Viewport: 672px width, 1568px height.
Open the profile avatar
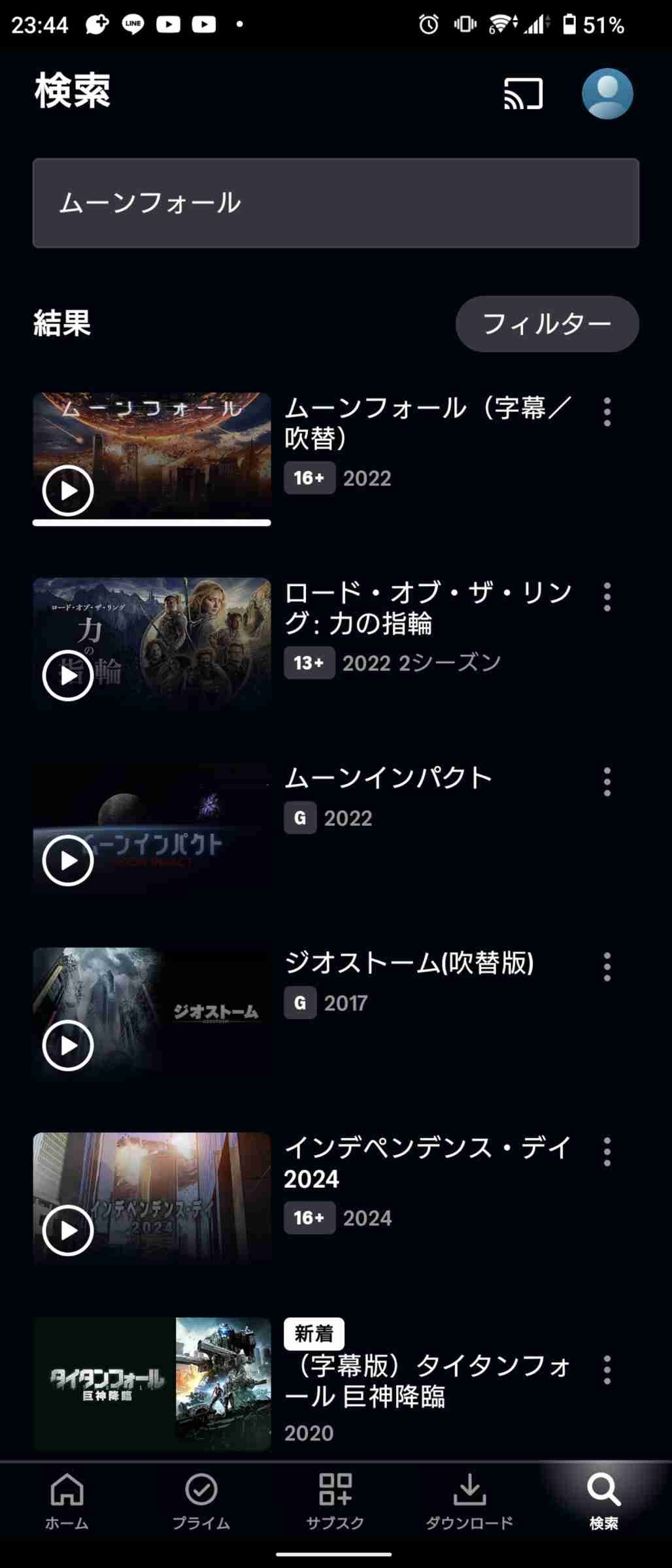pos(607,93)
